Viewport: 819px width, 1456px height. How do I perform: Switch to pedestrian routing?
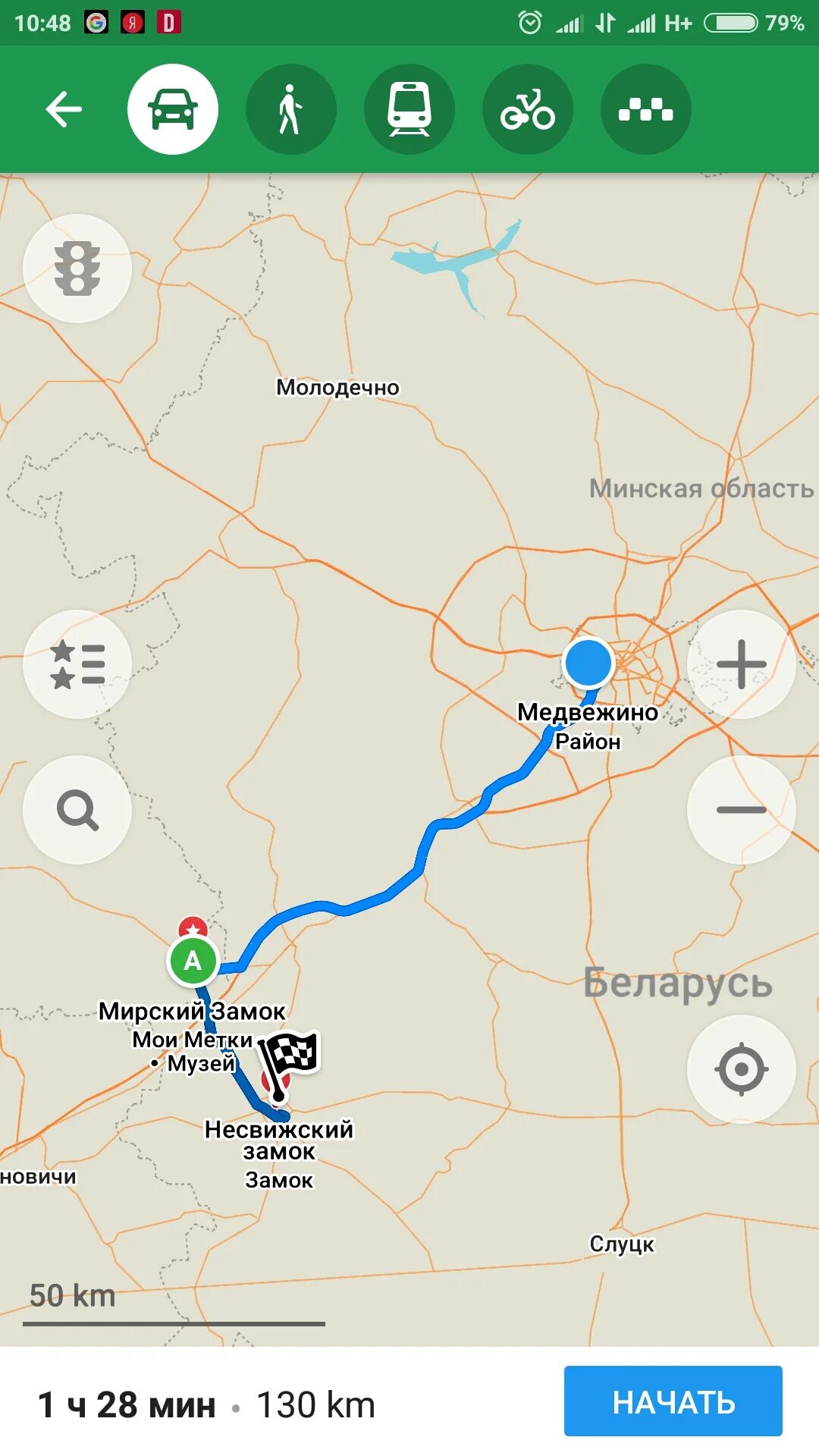point(291,109)
